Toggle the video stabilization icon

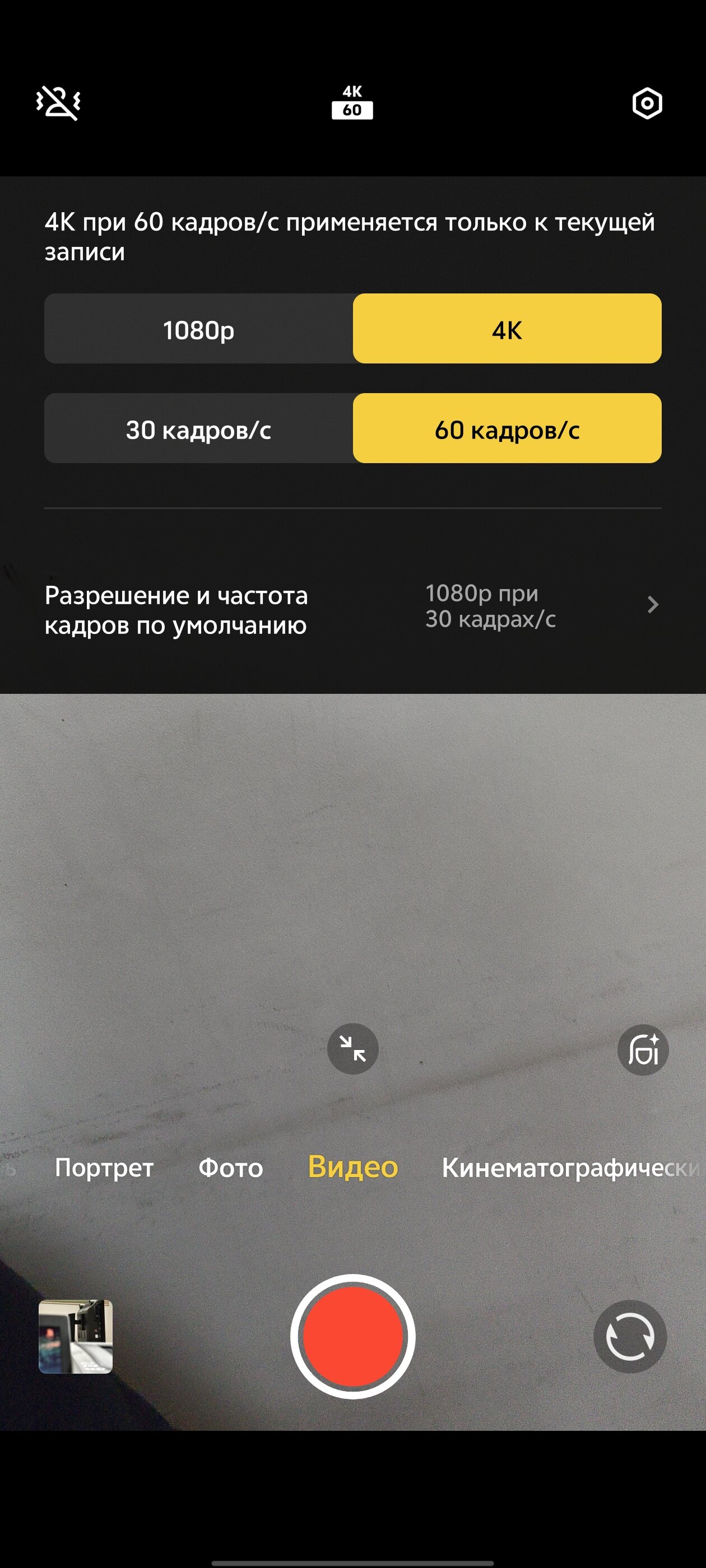(58, 102)
